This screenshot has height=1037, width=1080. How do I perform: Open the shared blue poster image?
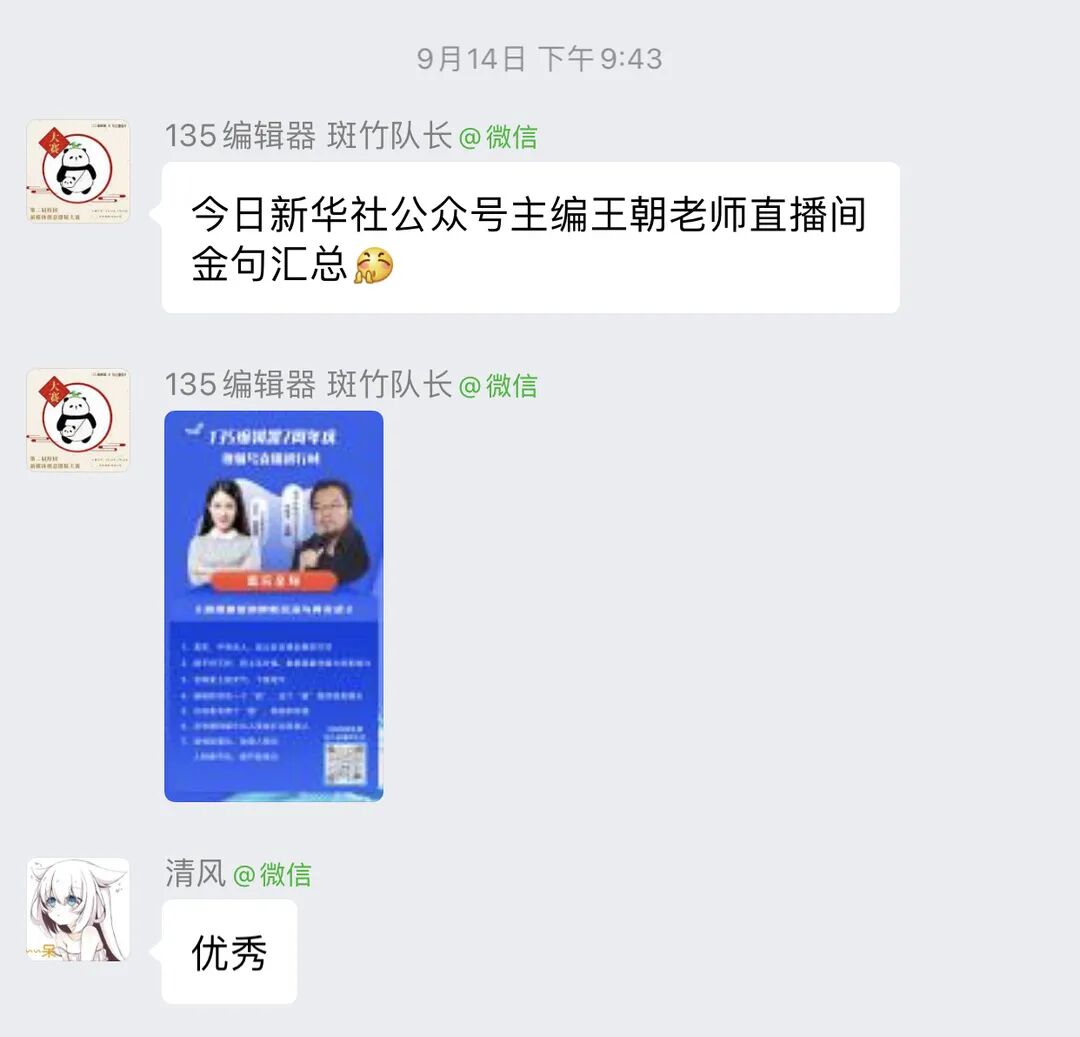point(273,606)
